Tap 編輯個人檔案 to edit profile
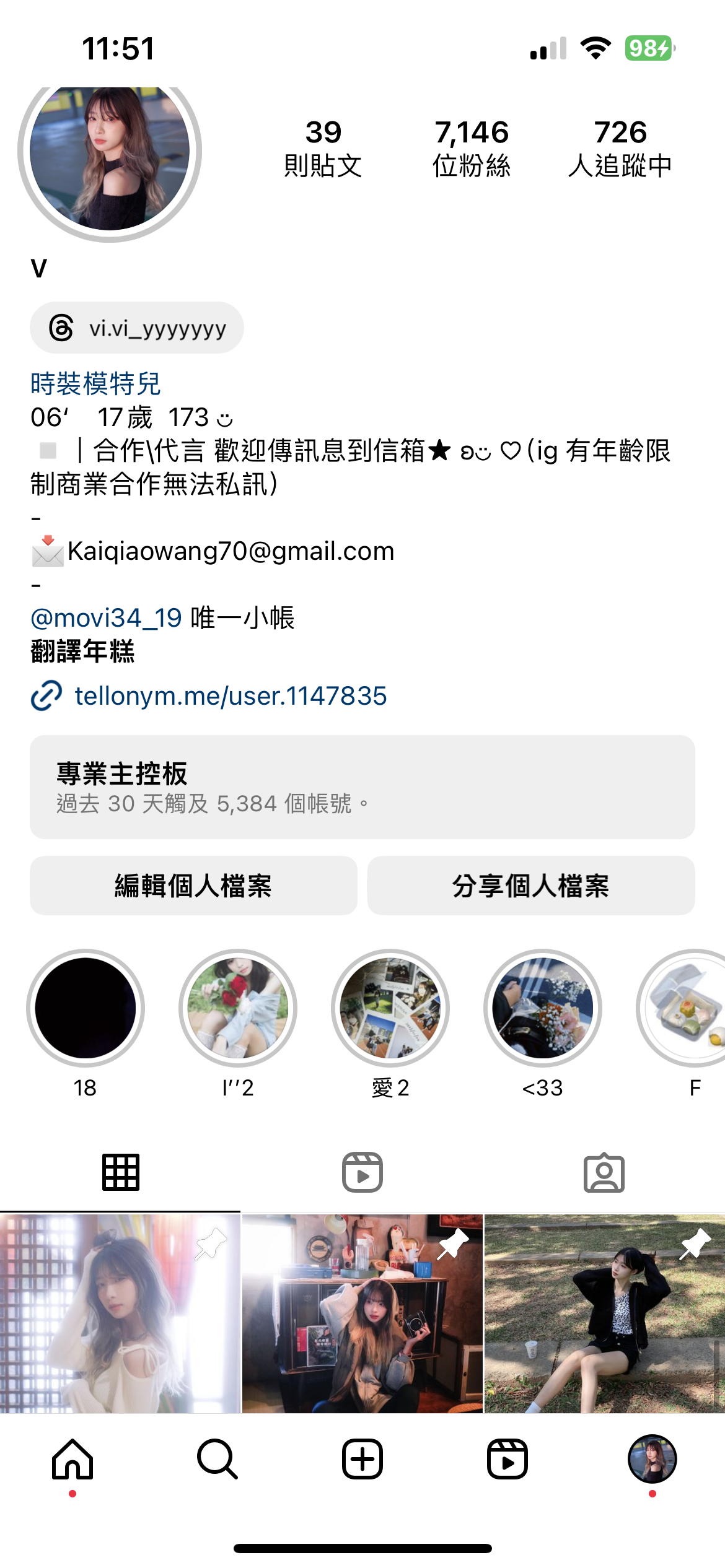This screenshot has height=1568, width=725. click(193, 886)
